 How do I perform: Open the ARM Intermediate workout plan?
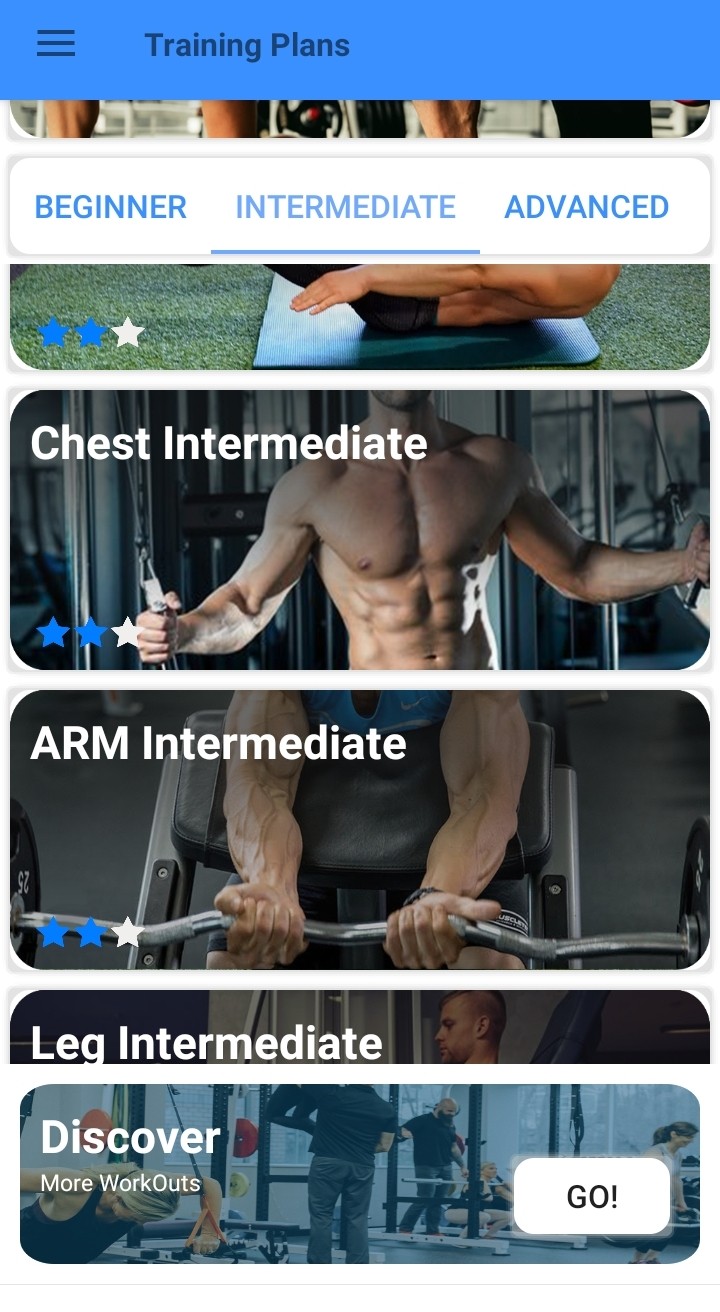click(360, 830)
